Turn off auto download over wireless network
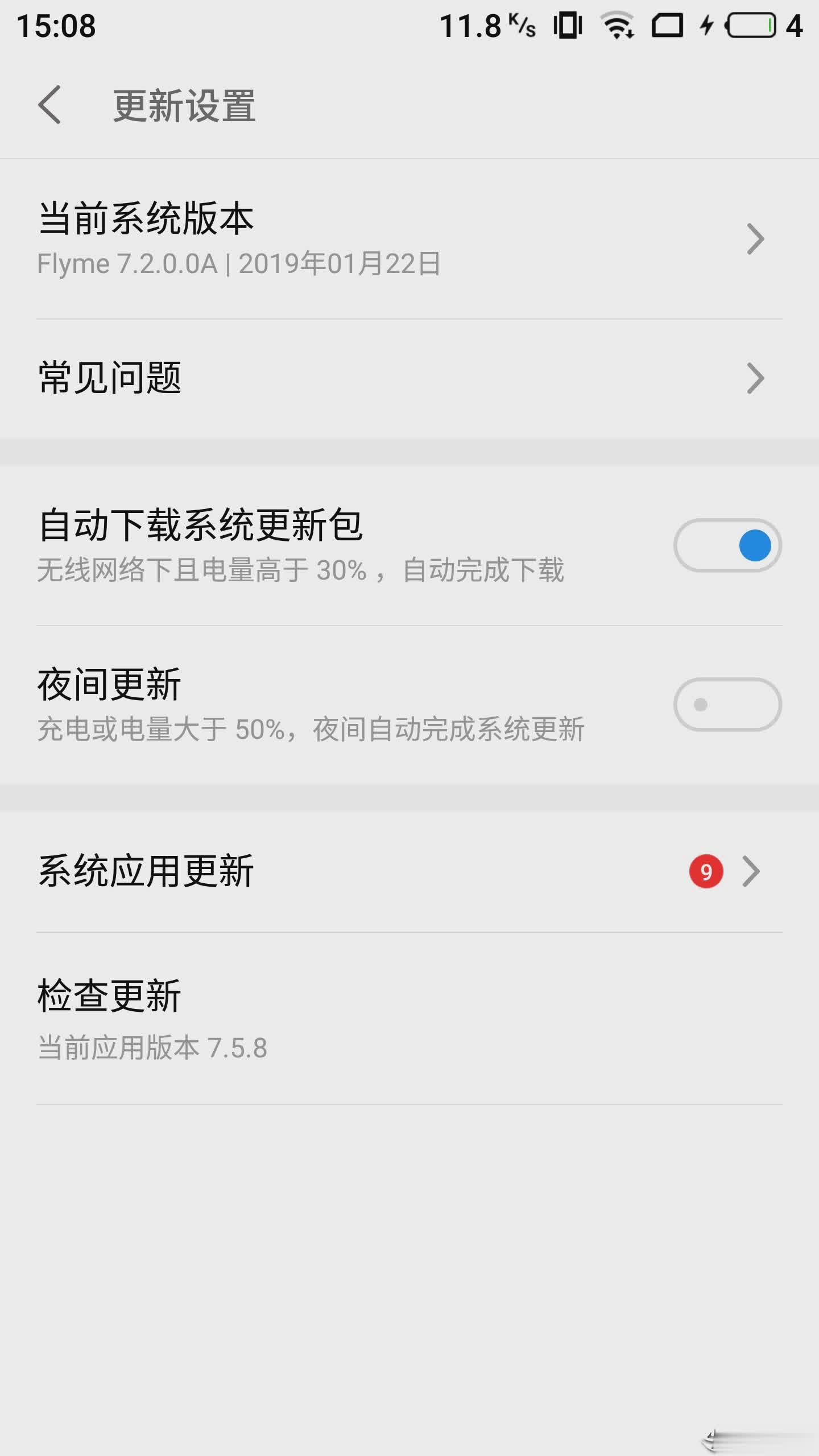Image resolution: width=819 pixels, height=1456 pixels. (x=728, y=545)
